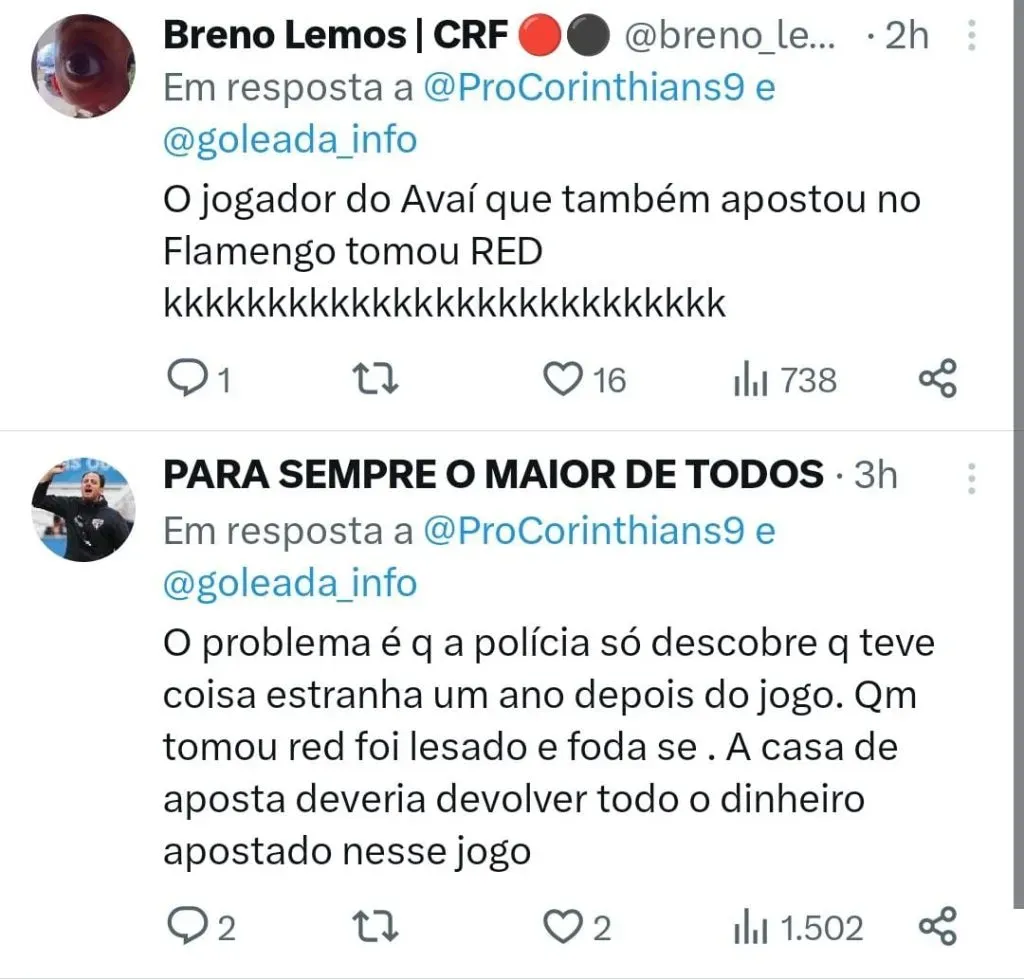View analytics showing 738 views
Viewport: 1024px width, 980px height.
(x=785, y=380)
